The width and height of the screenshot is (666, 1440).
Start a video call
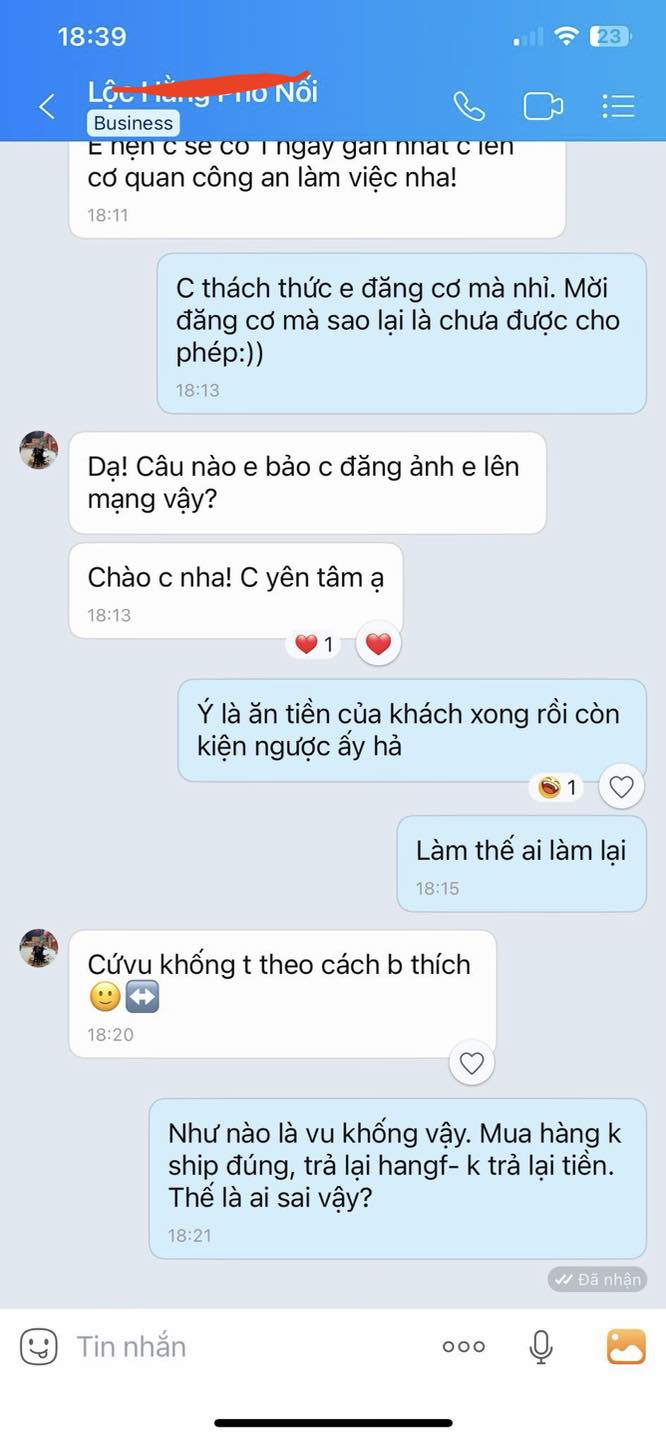coord(543,106)
